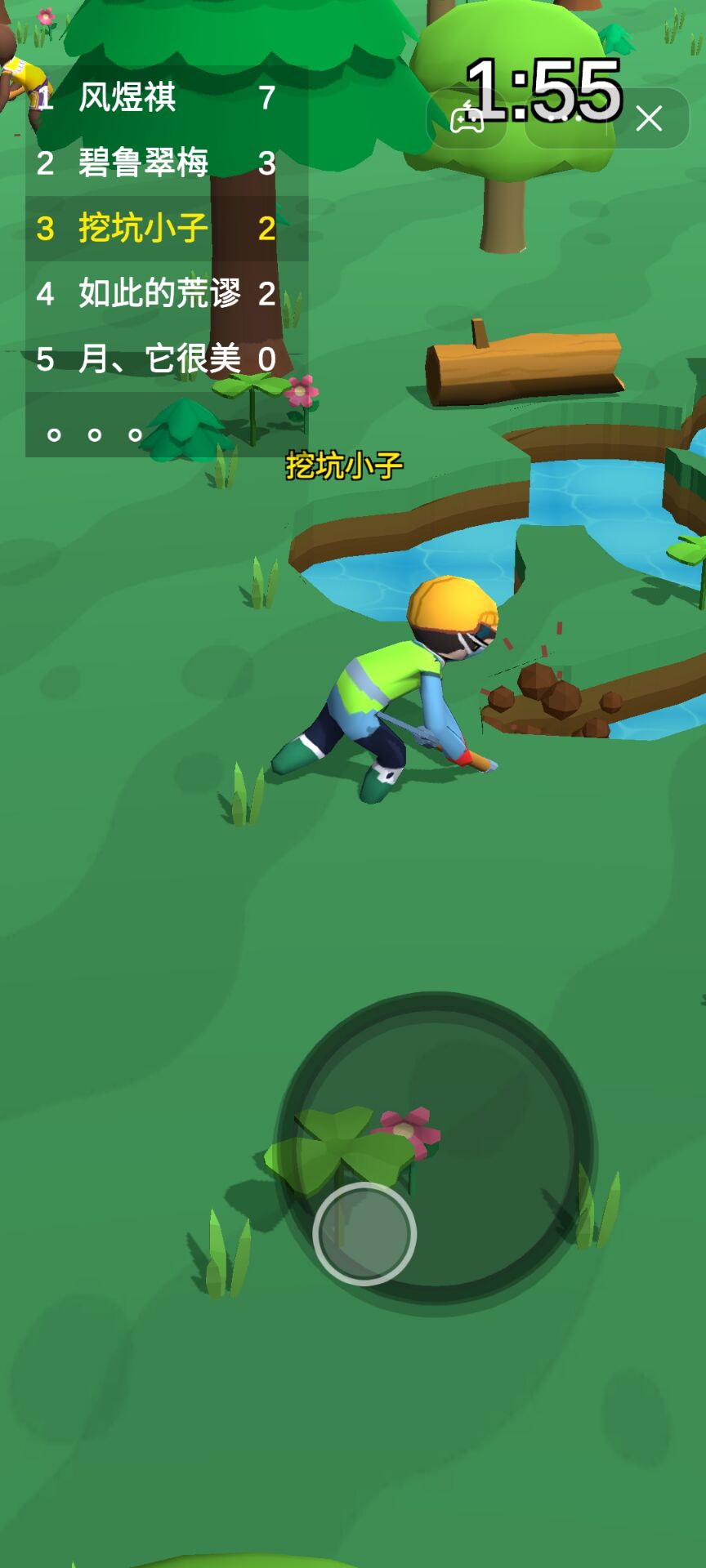This screenshot has height=1568, width=706.
Task: Expand the leaderboard with the three dots
Action: point(95,434)
